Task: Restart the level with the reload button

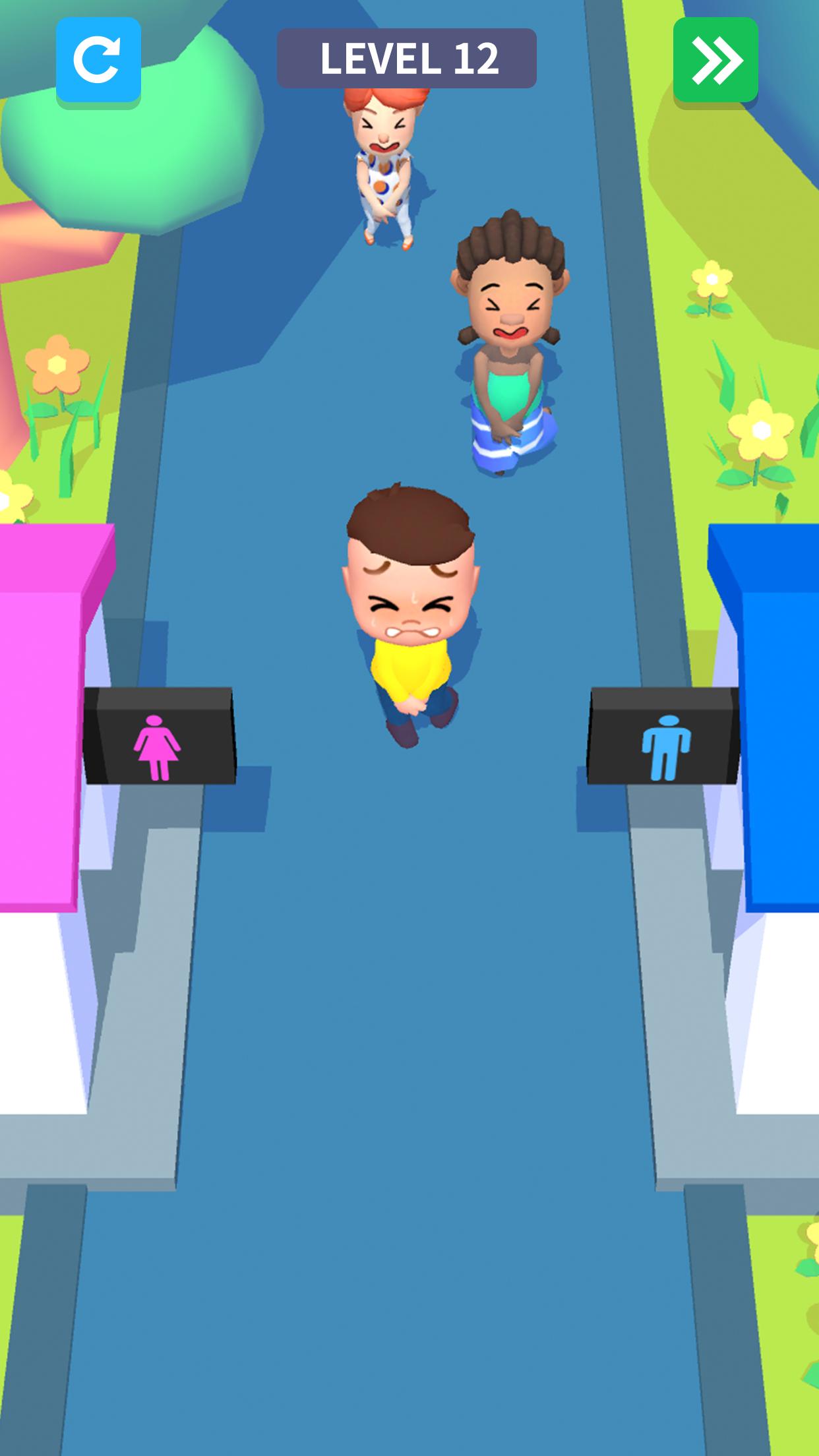Action: 98,60
